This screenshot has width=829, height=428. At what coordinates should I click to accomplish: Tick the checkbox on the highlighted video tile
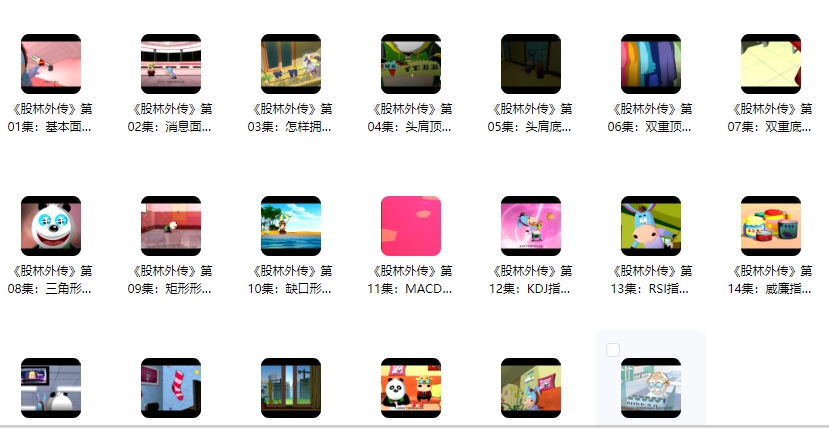(x=613, y=350)
